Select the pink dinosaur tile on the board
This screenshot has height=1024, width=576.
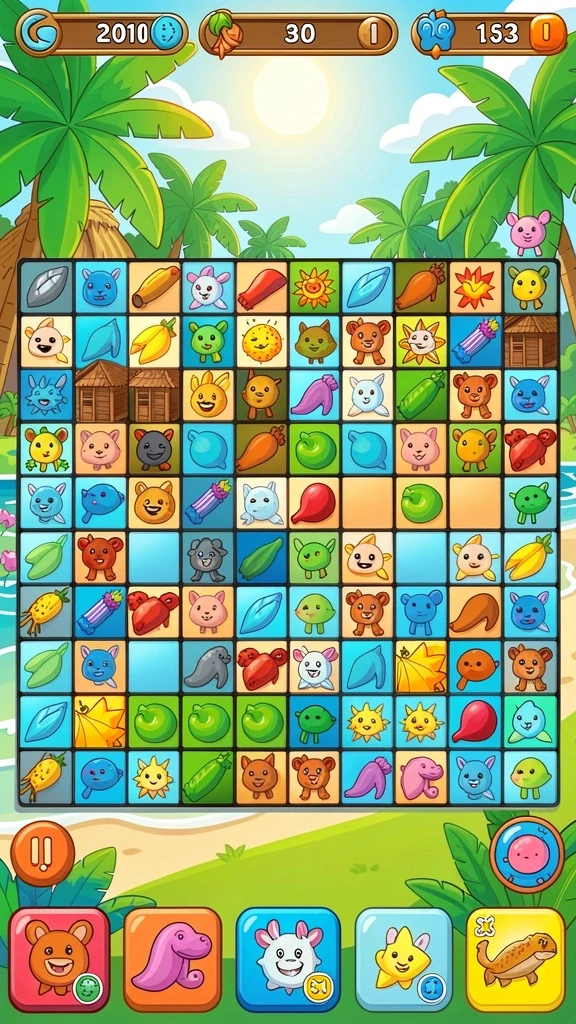(x=421, y=777)
